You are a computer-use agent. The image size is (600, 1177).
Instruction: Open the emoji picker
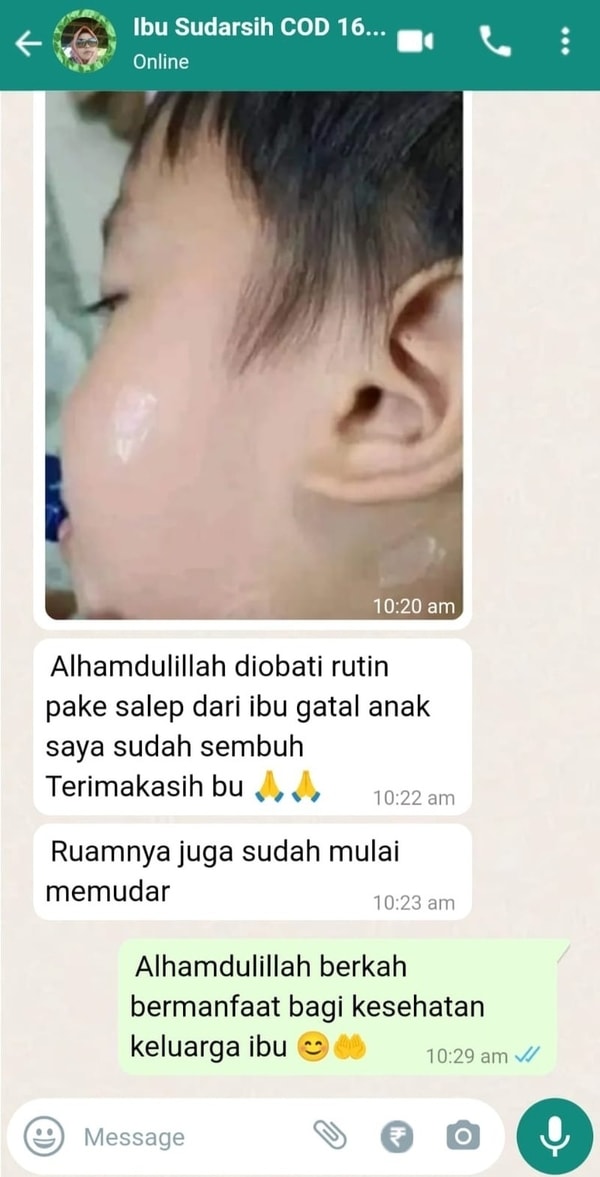click(44, 1136)
